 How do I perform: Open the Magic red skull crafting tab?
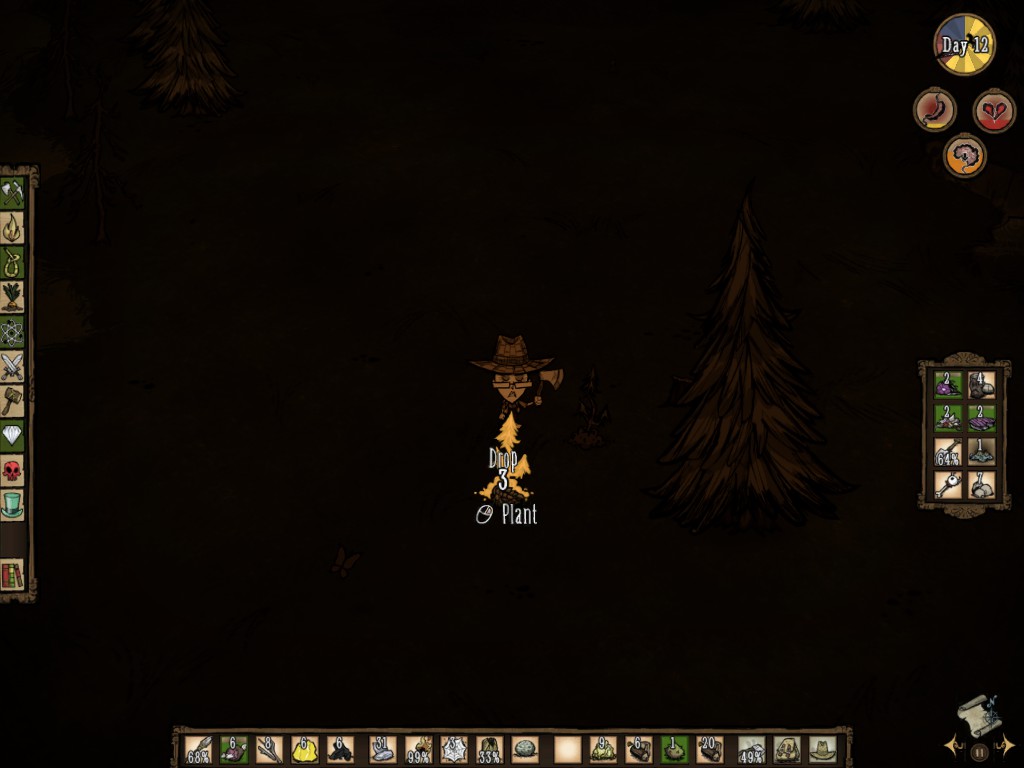[x=12, y=469]
